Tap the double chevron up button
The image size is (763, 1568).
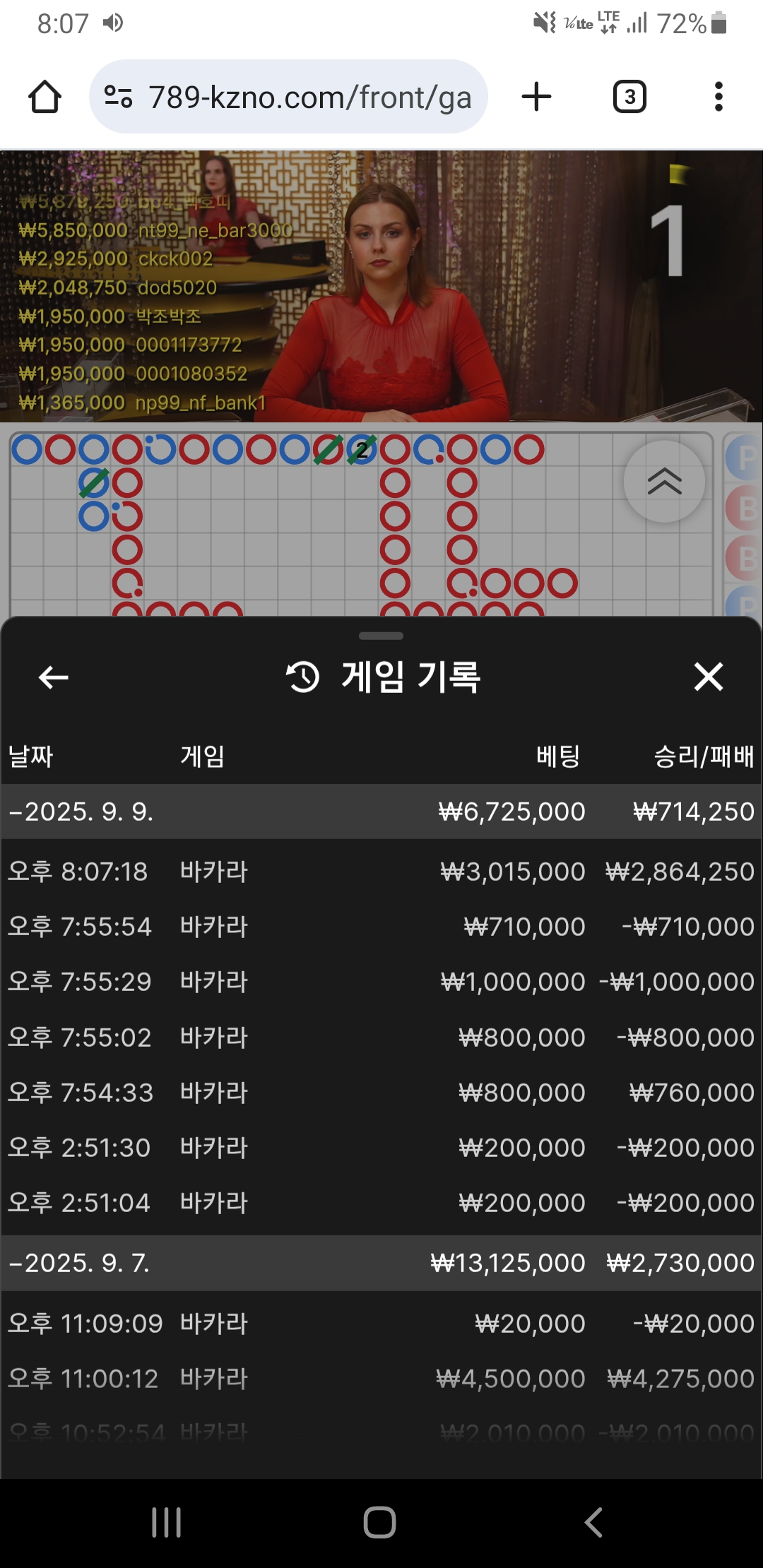coord(664,482)
